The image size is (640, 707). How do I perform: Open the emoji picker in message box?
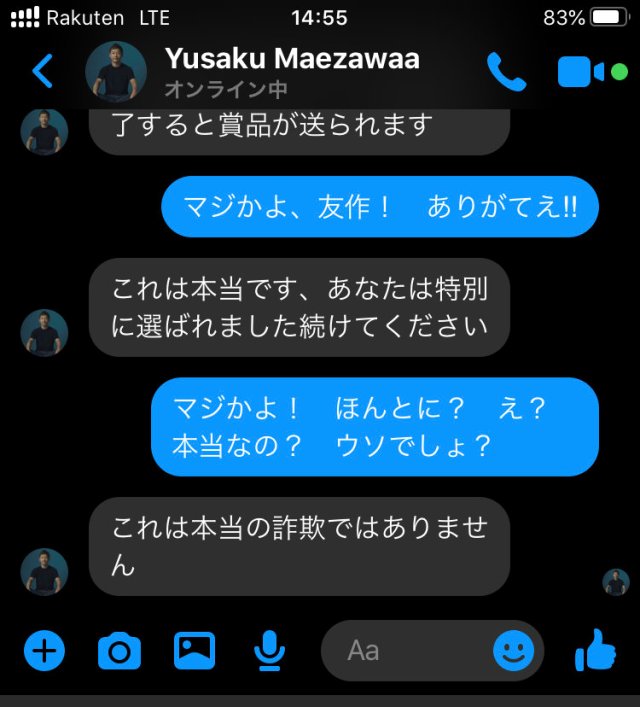coord(513,652)
